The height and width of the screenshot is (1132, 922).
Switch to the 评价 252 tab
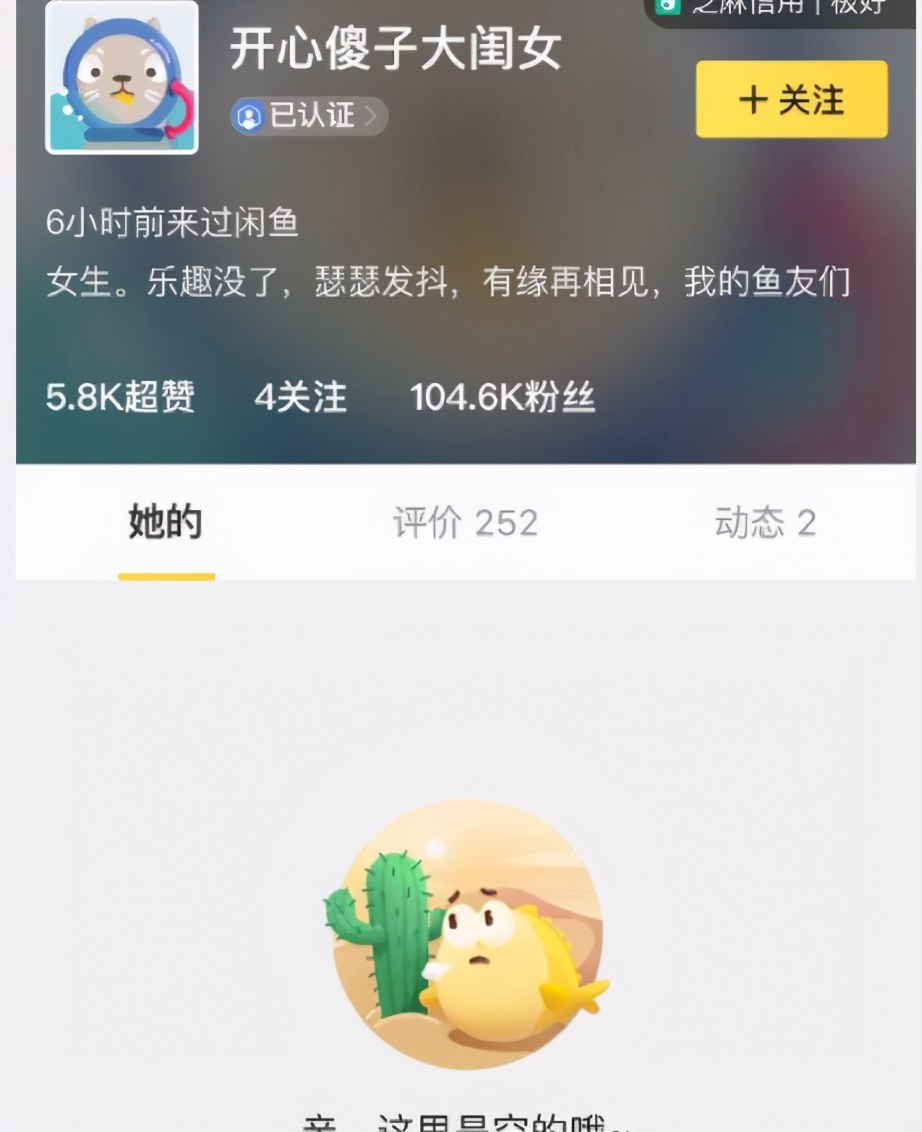[463, 522]
